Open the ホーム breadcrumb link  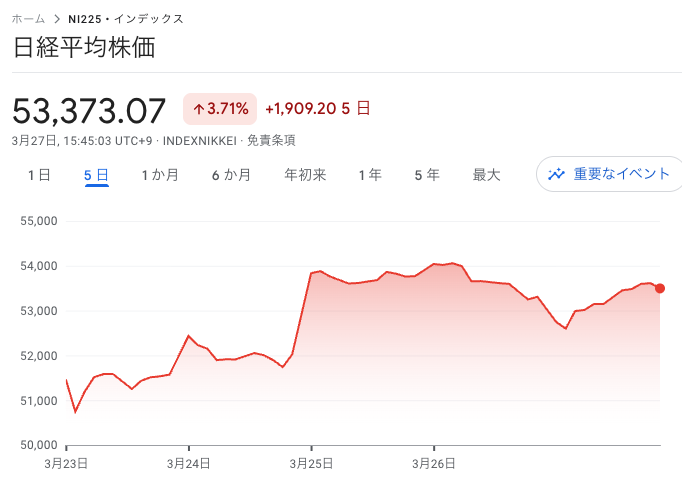(27, 19)
